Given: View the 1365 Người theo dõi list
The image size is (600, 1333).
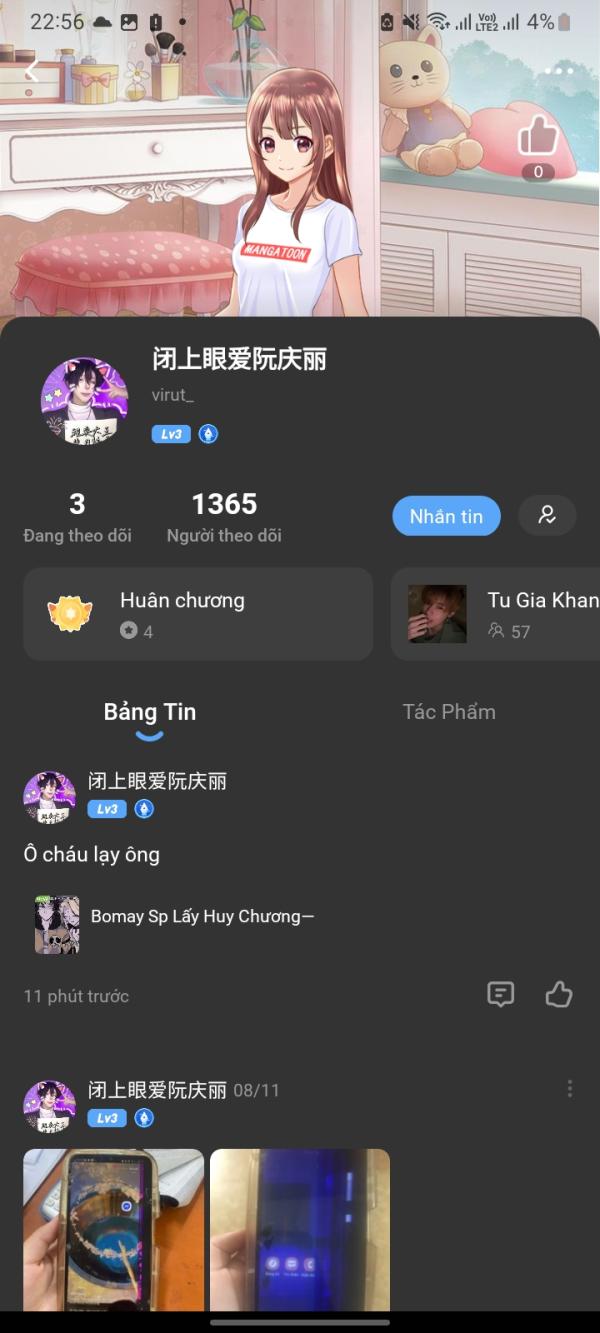Looking at the screenshot, I should coord(224,517).
